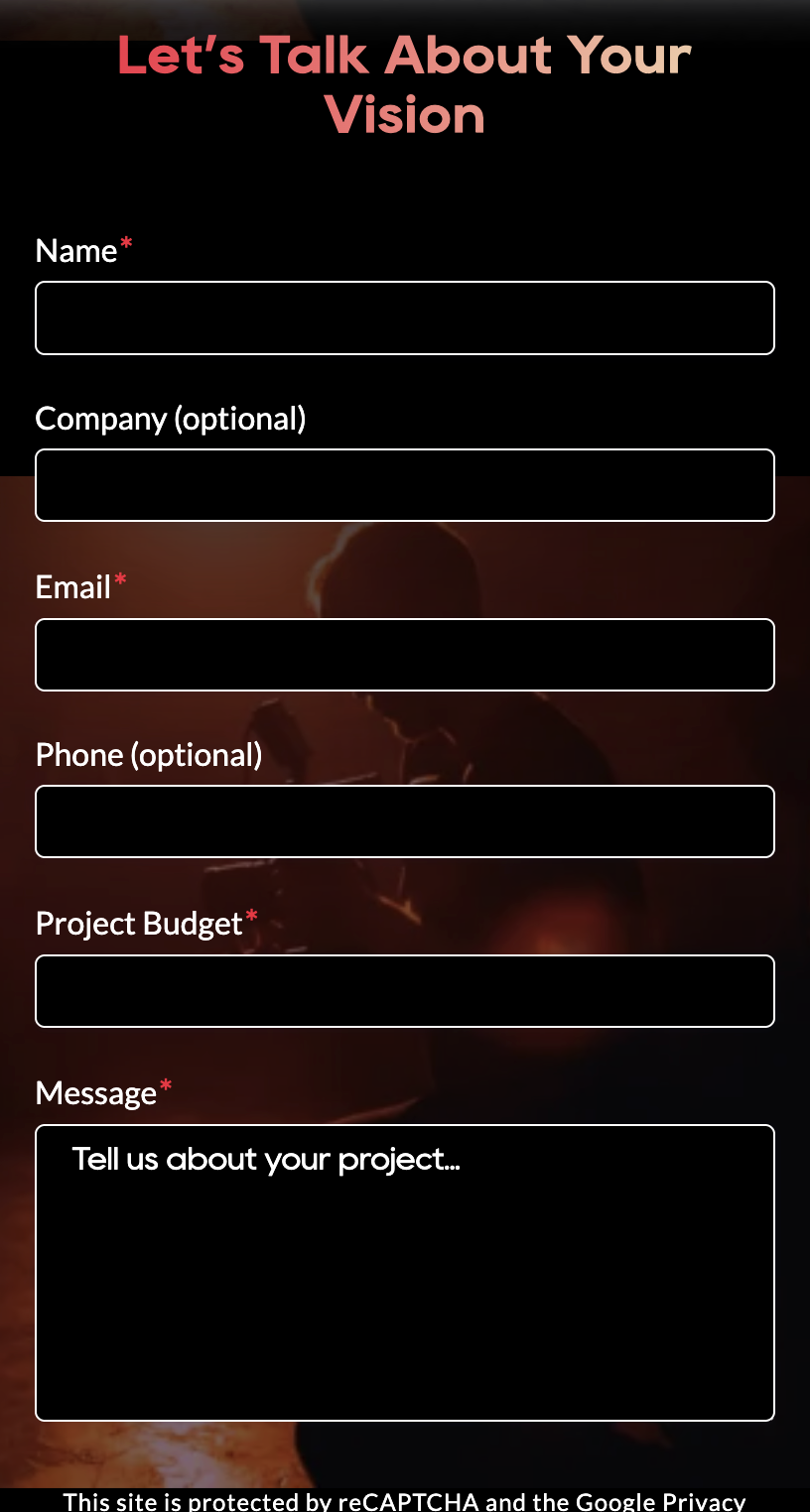Click the asterisk beside Project Budget

point(251,917)
